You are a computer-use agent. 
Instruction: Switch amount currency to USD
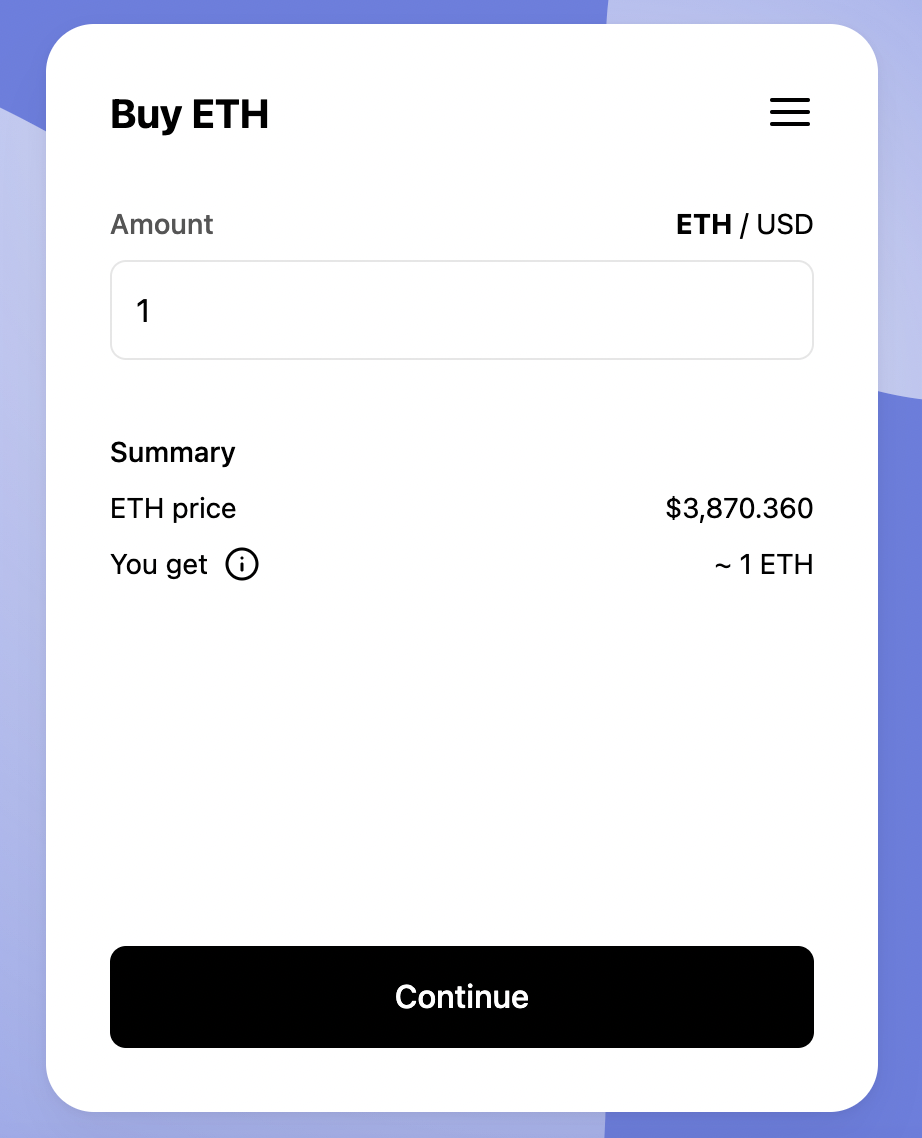(x=785, y=224)
